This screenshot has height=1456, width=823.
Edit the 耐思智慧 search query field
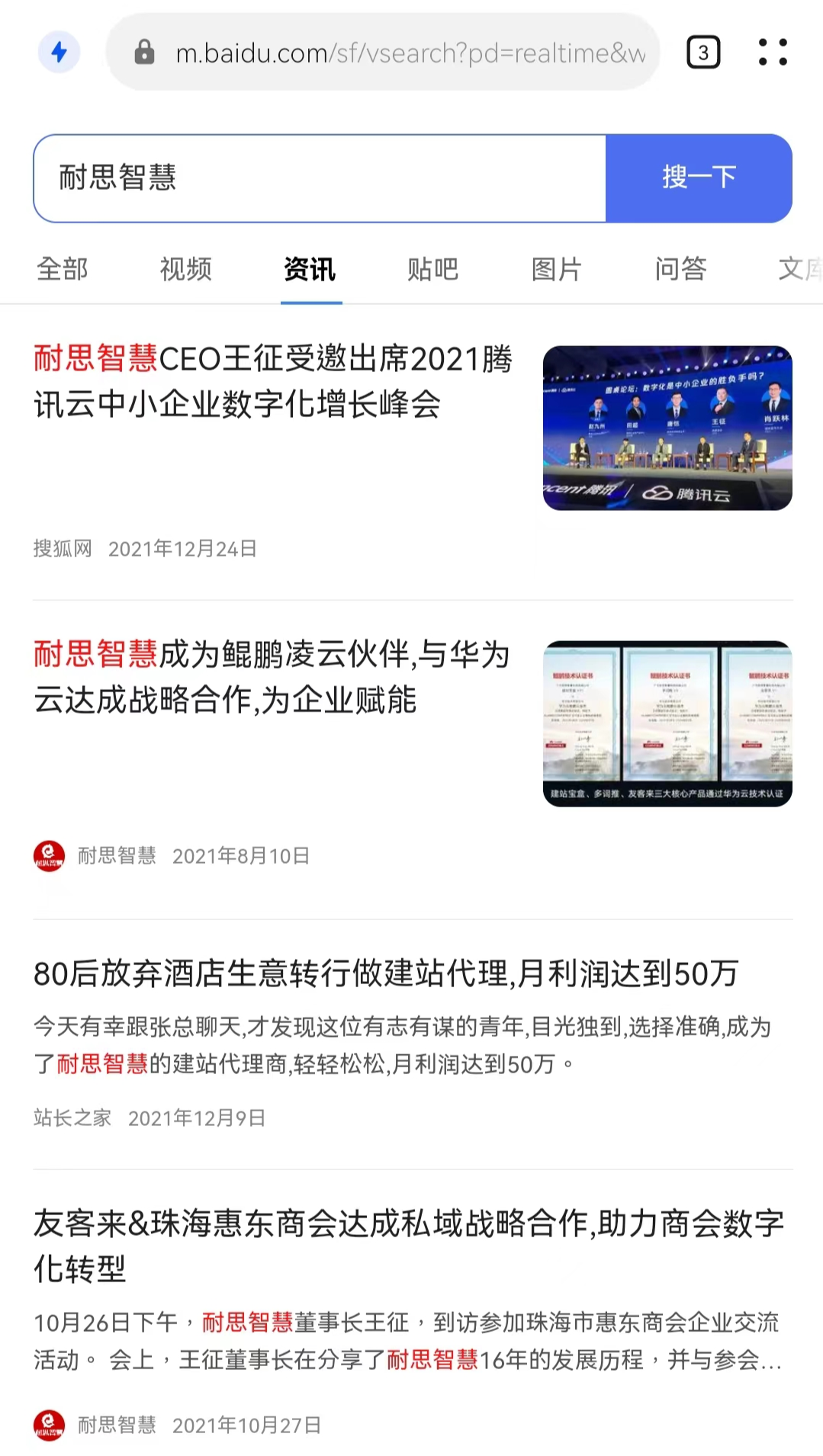click(320, 178)
